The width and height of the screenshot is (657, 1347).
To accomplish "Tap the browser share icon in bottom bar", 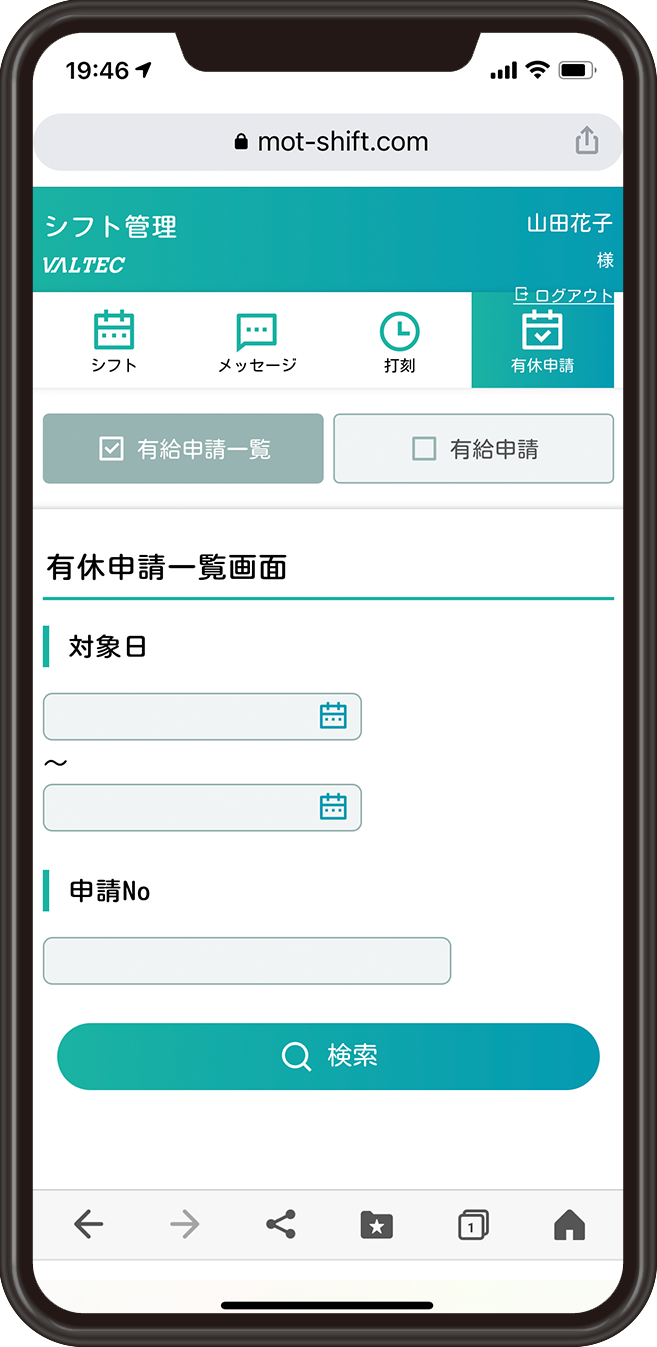I will point(281,1224).
